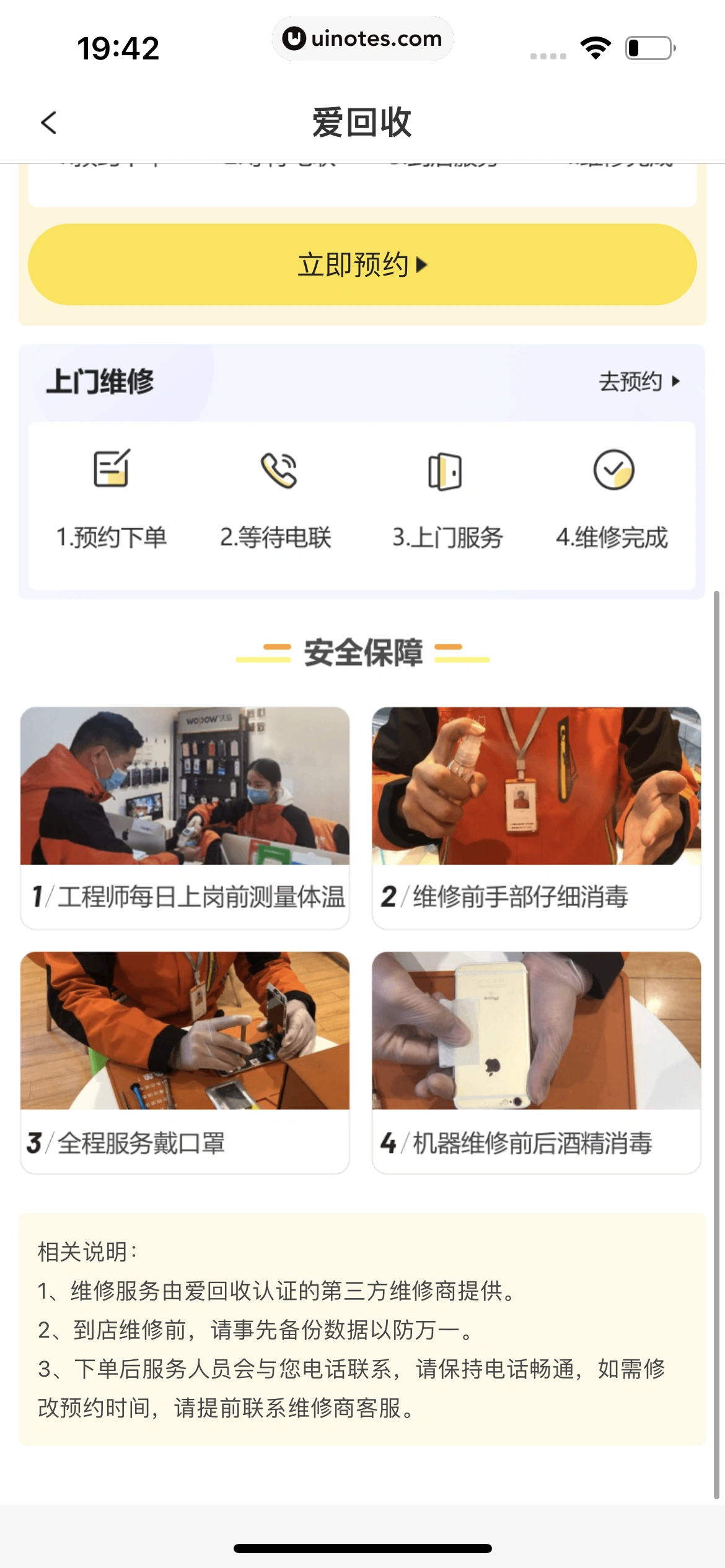This screenshot has width=725, height=1568.
Task: Tap the 立即预约 button
Action: tap(362, 264)
